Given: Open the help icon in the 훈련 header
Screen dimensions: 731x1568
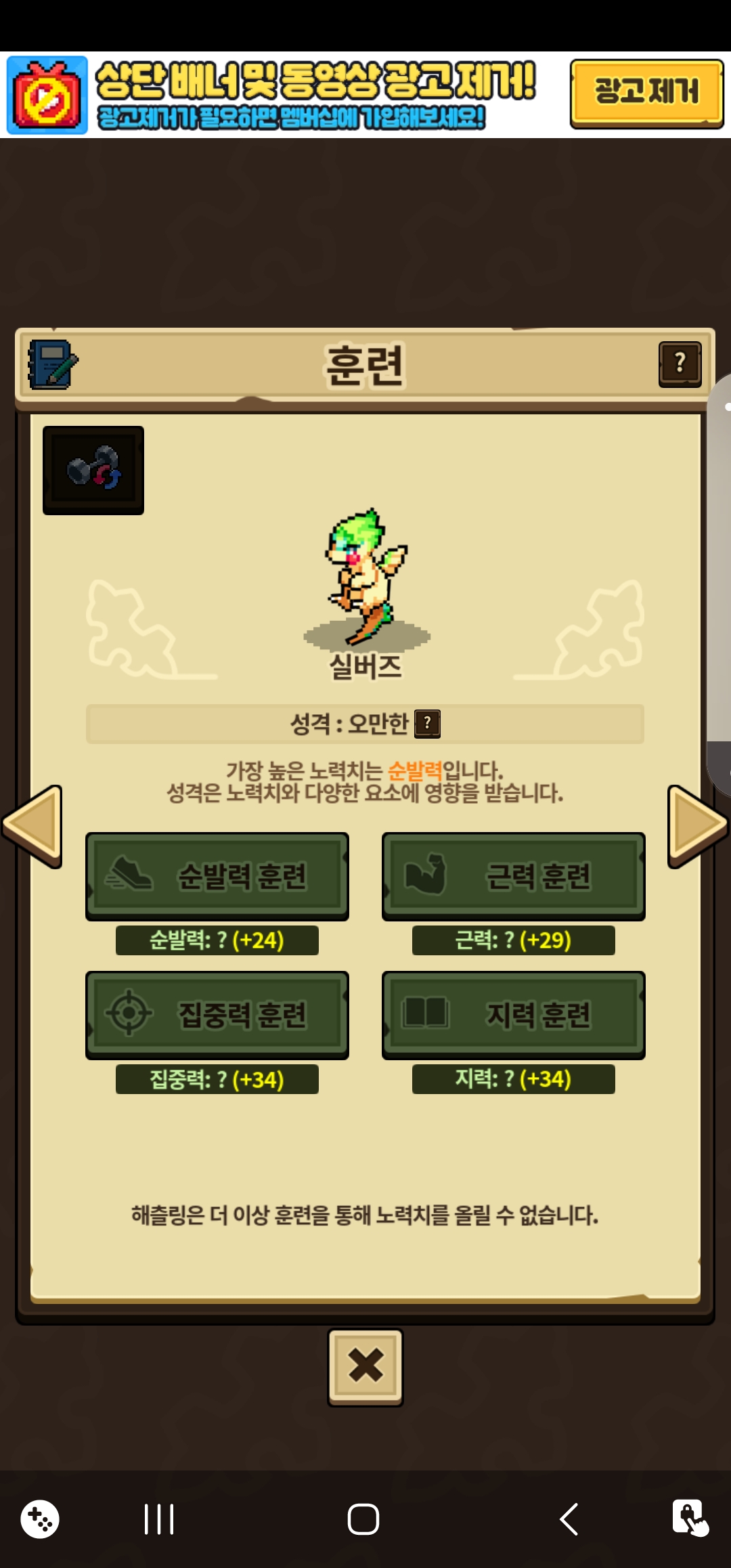Looking at the screenshot, I should tap(680, 364).
